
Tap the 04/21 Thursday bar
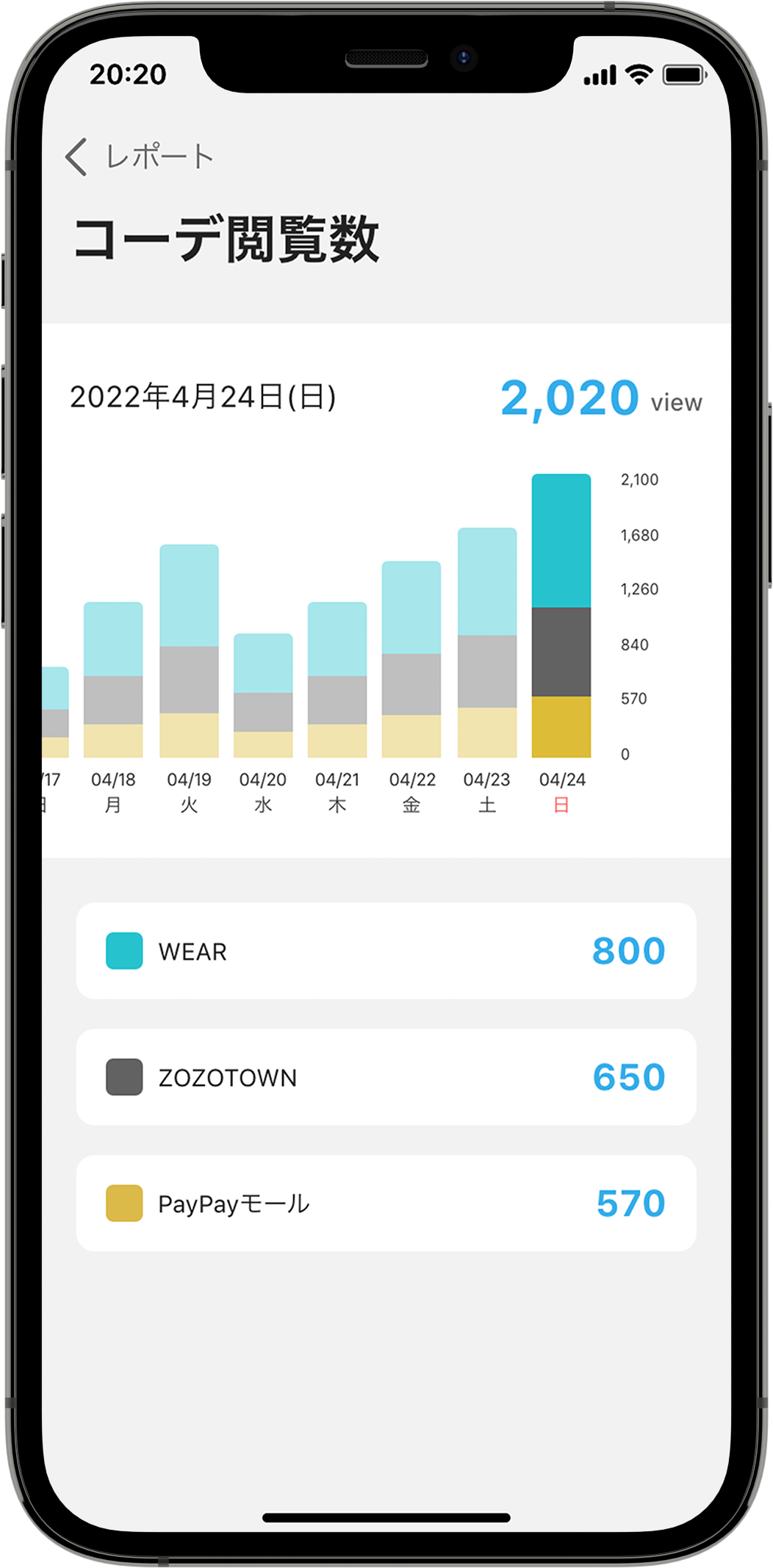(x=337, y=680)
